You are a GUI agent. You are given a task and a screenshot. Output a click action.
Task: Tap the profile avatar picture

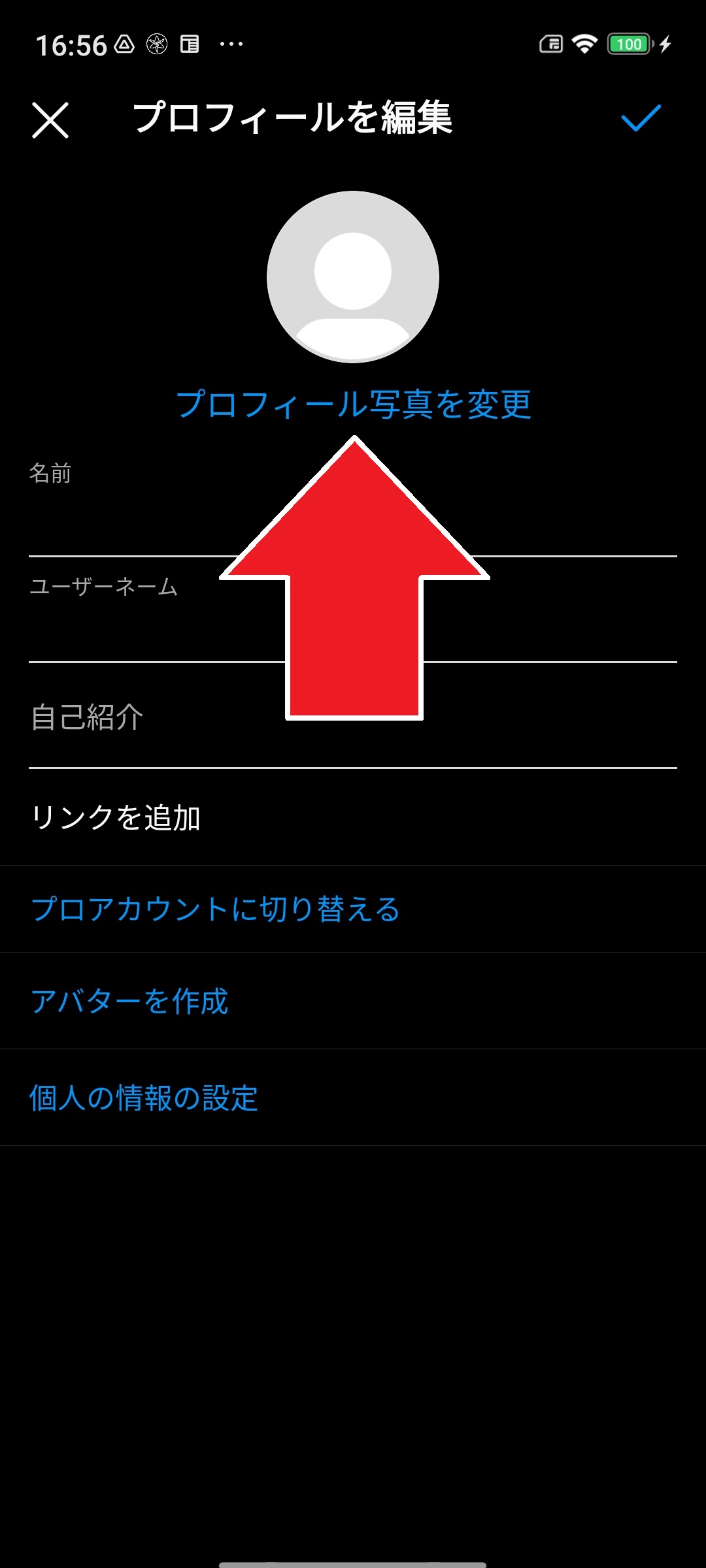353,276
